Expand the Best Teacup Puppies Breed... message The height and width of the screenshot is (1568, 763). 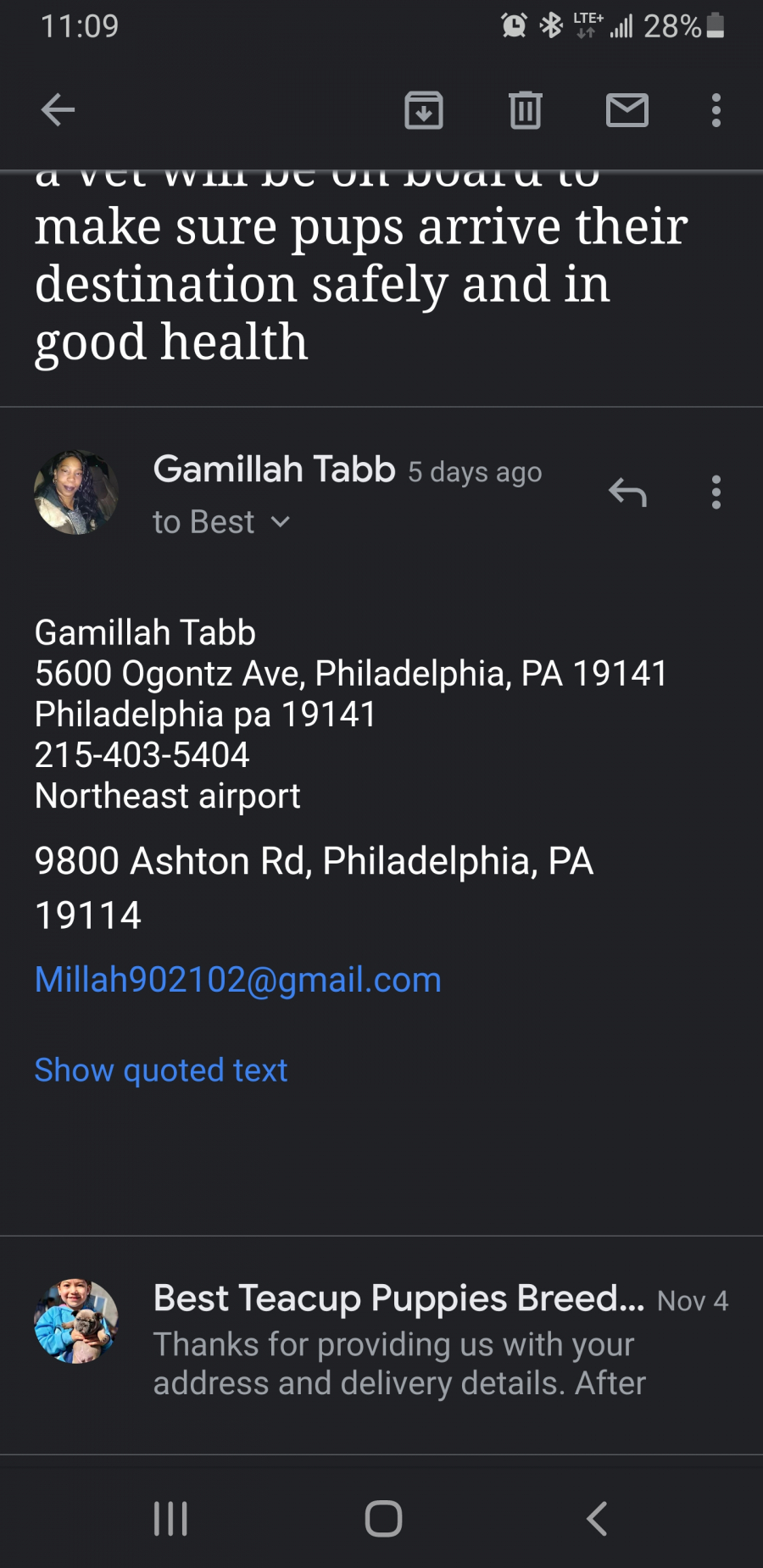(398, 1339)
